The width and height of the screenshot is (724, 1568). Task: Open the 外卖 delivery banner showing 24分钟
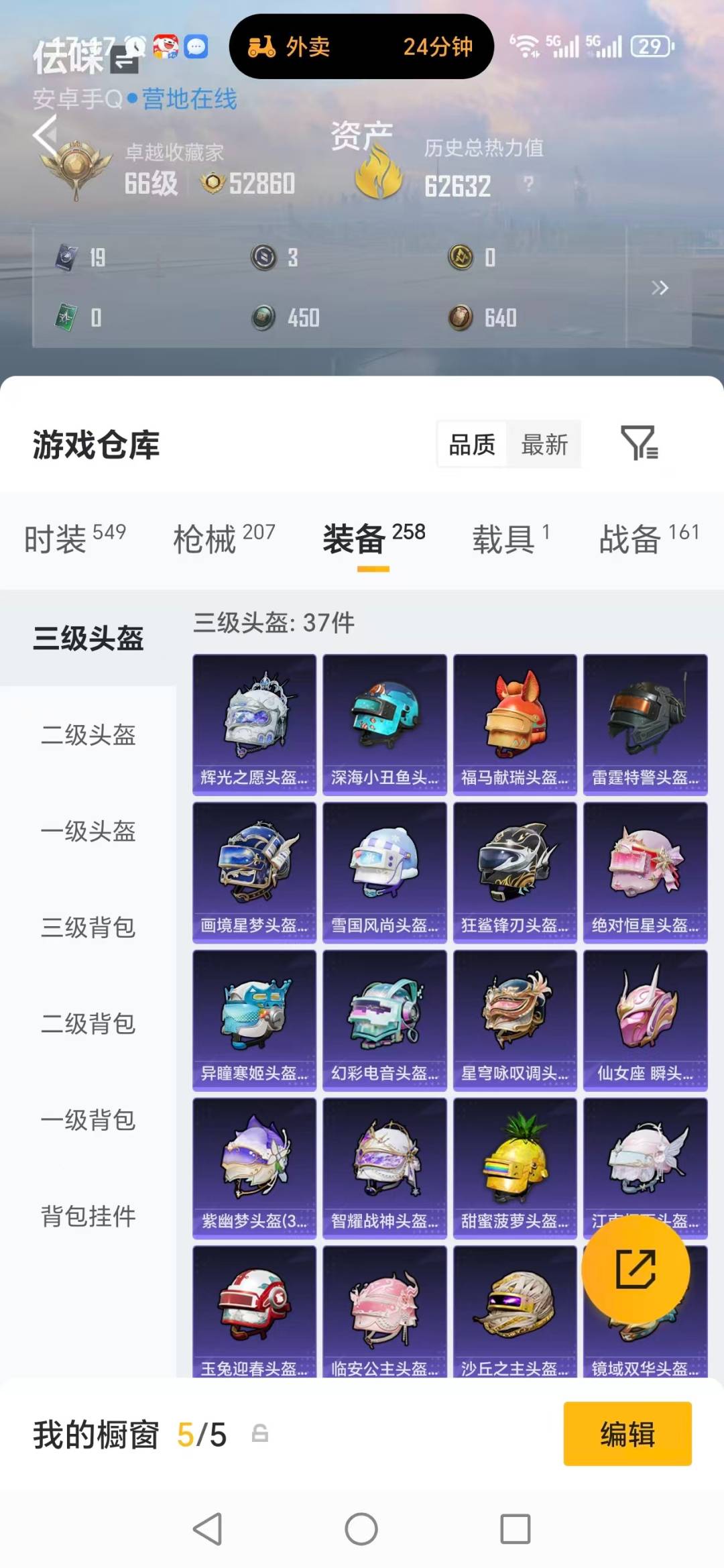point(361,47)
